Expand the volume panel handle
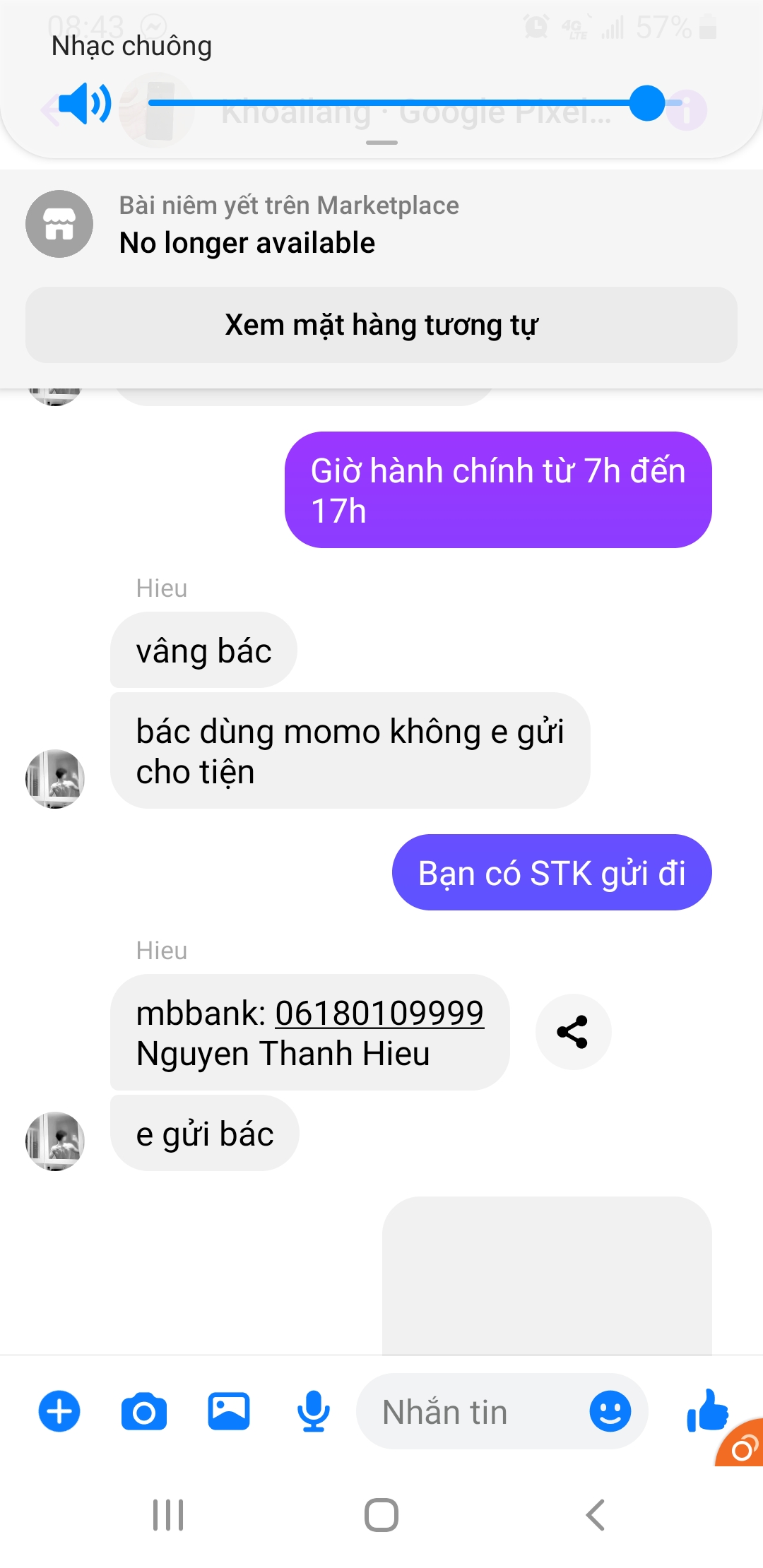 pos(381,143)
